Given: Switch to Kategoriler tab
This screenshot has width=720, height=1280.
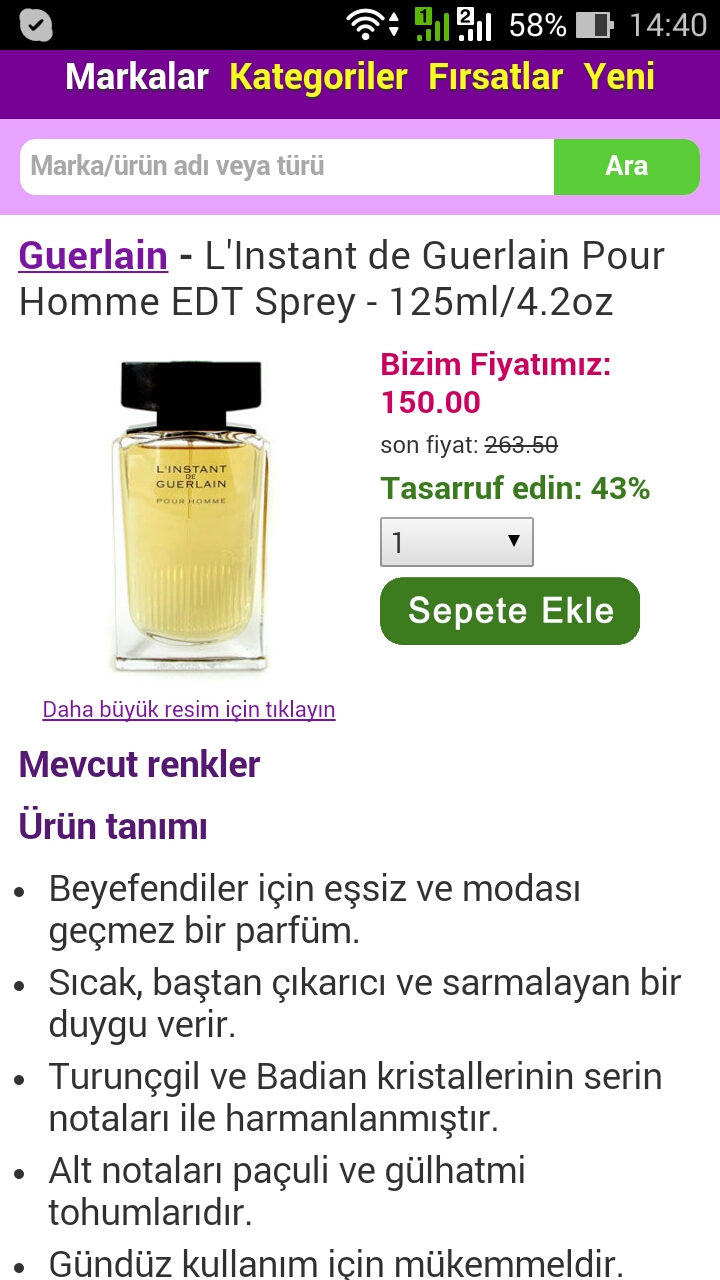Looking at the screenshot, I should click(318, 77).
